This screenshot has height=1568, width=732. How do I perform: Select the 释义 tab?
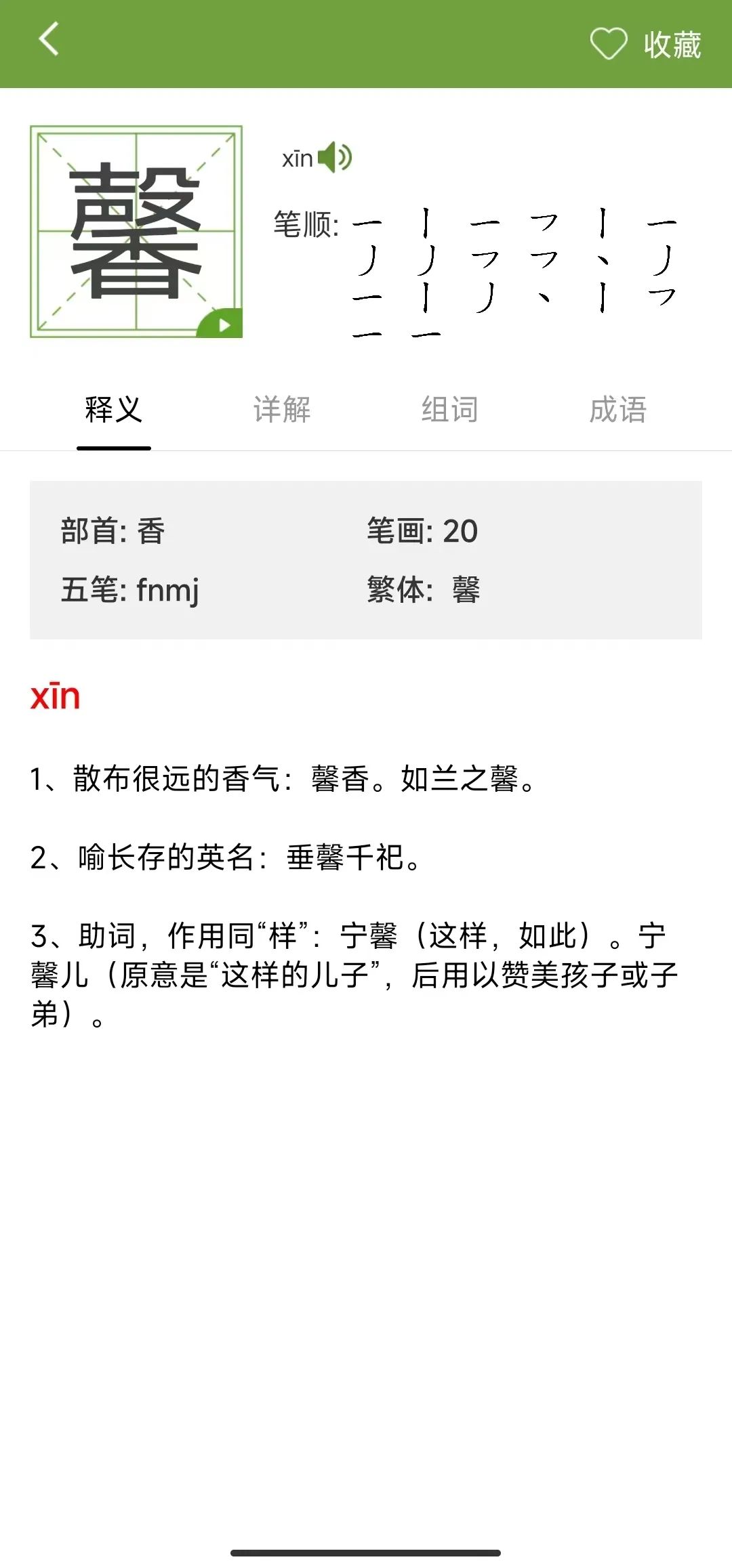pos(114,408)
